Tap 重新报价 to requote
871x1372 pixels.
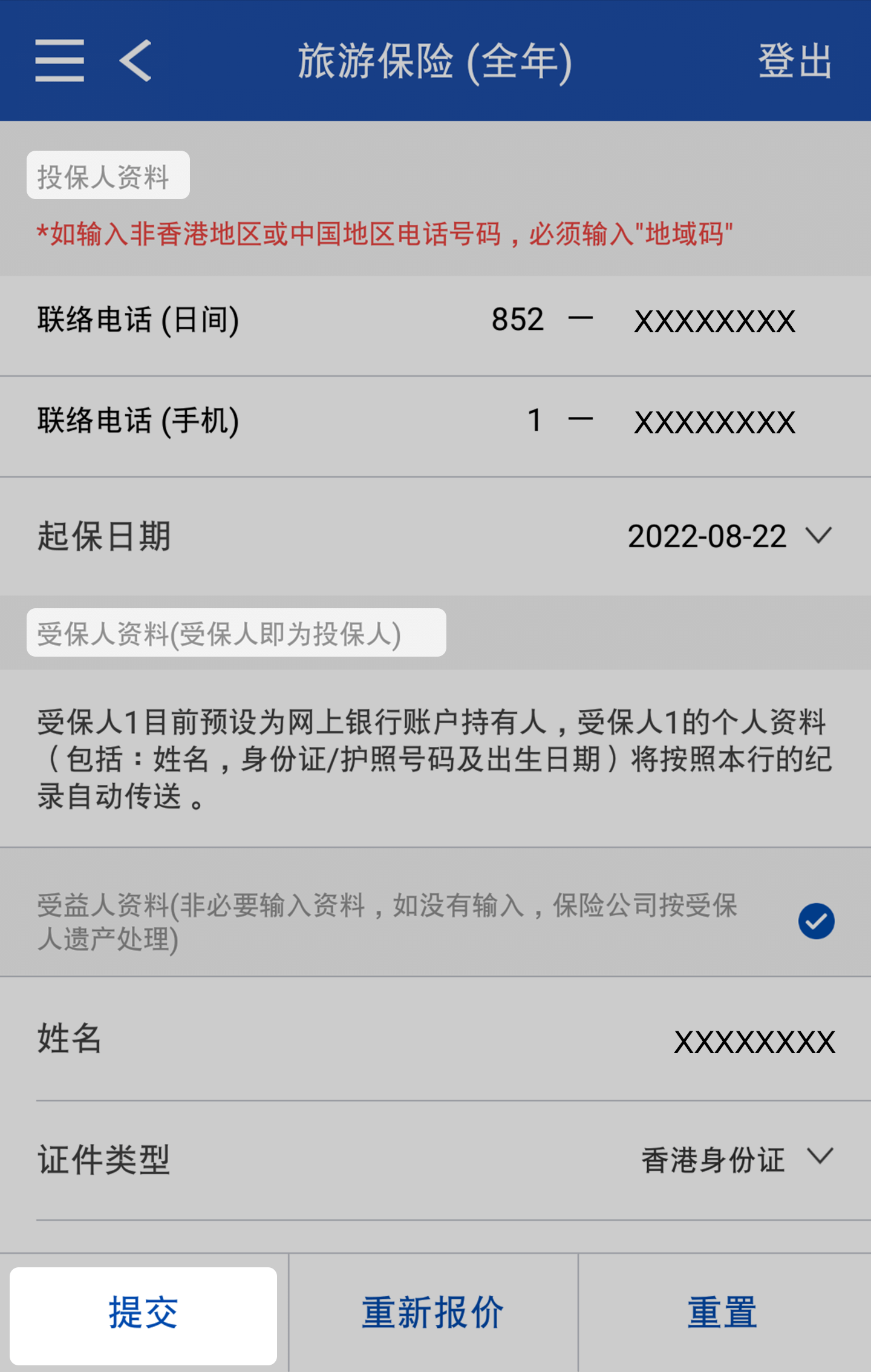click(x=433, y=1312)
